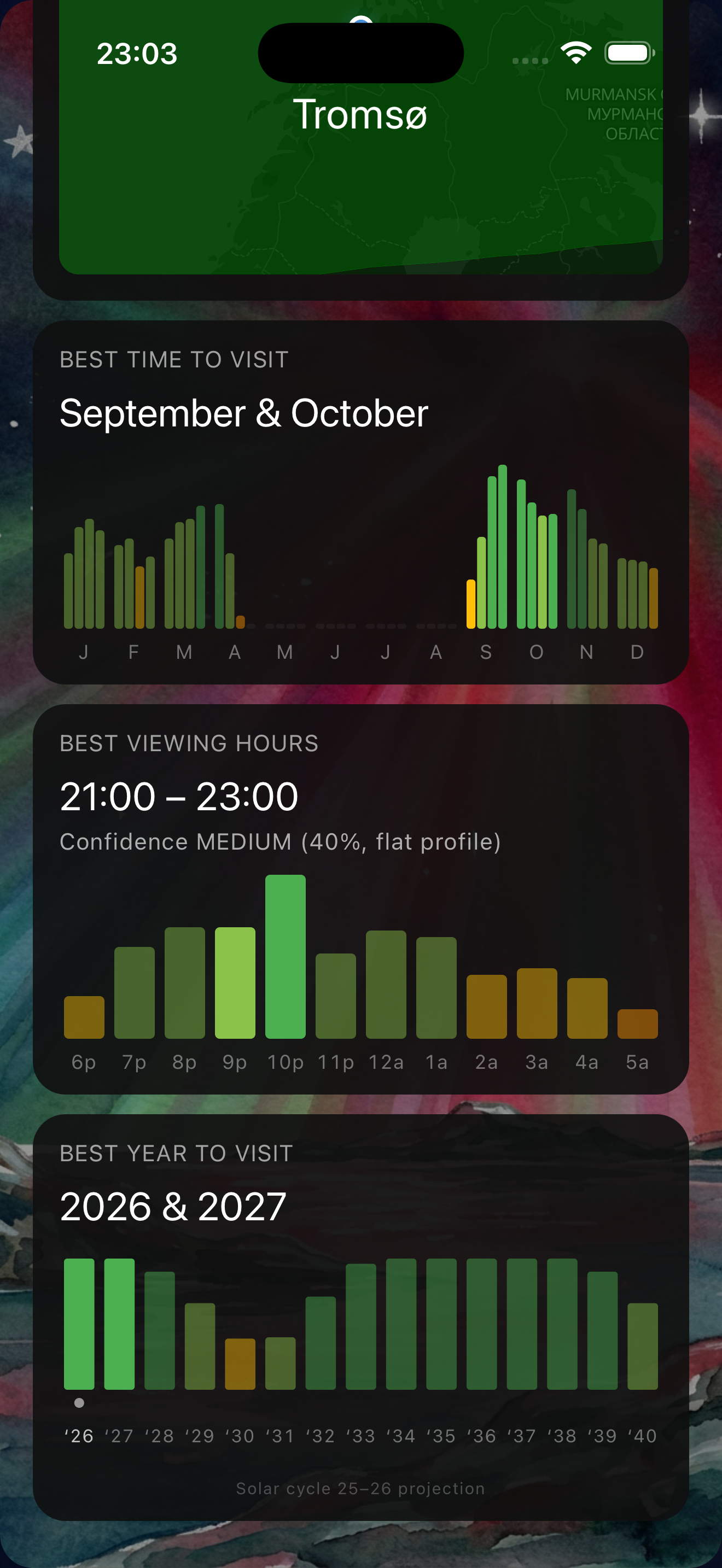Tap the 23:03 clock in the status bar
Viewport: 722px width, 1568px height.
pyautogui.click(x=139, y=54)
